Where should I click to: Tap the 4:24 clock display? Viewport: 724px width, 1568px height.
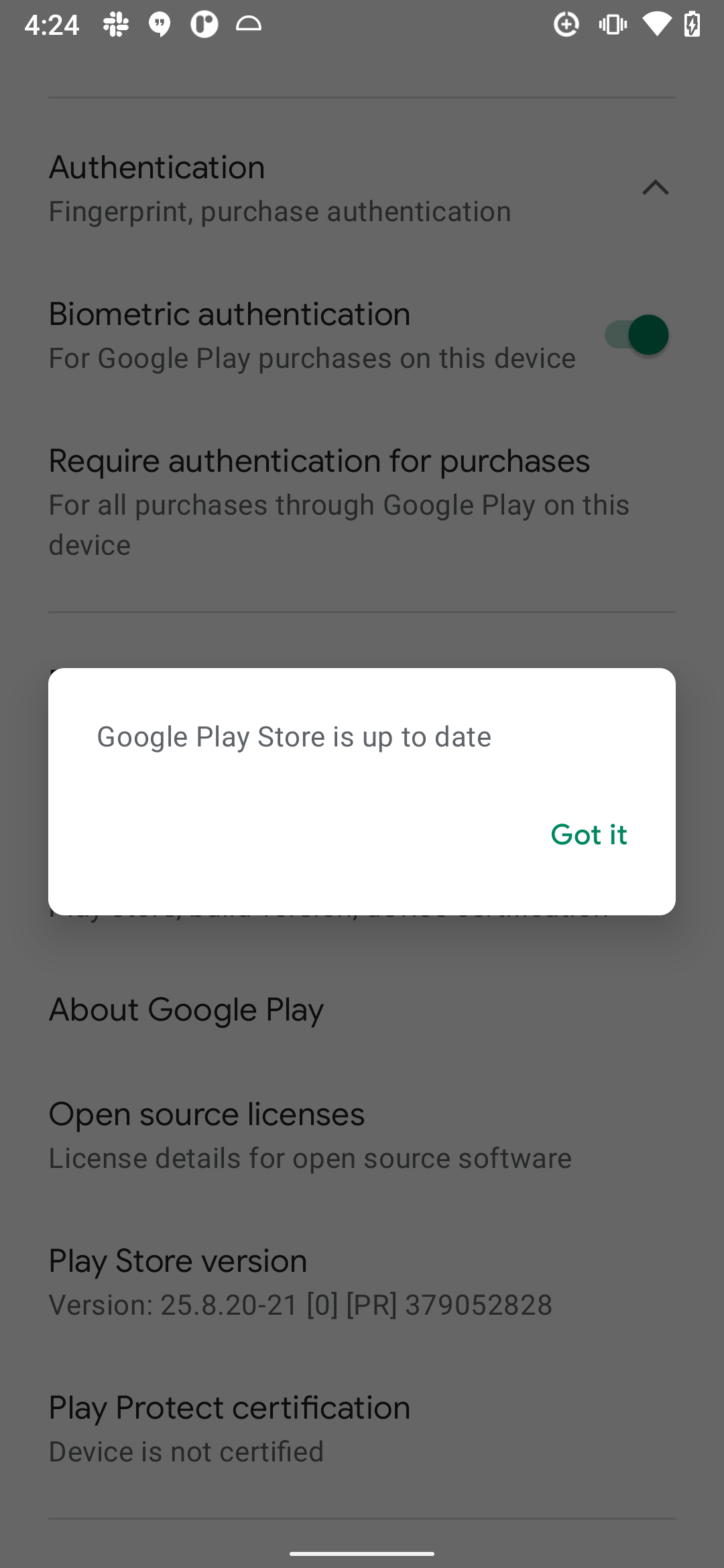coord(52,24)
